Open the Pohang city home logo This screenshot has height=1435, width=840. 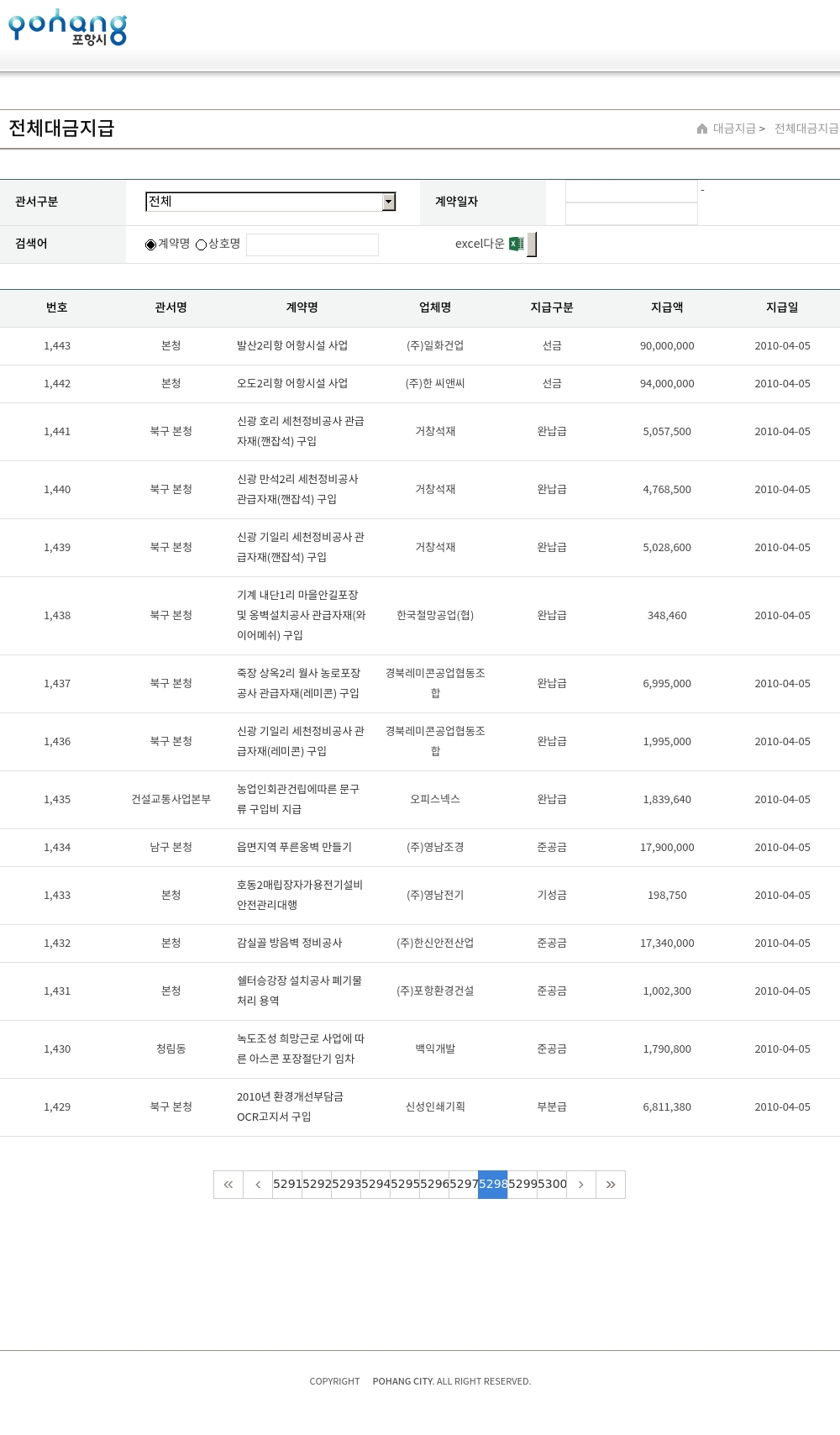click(x=67, y=28)
